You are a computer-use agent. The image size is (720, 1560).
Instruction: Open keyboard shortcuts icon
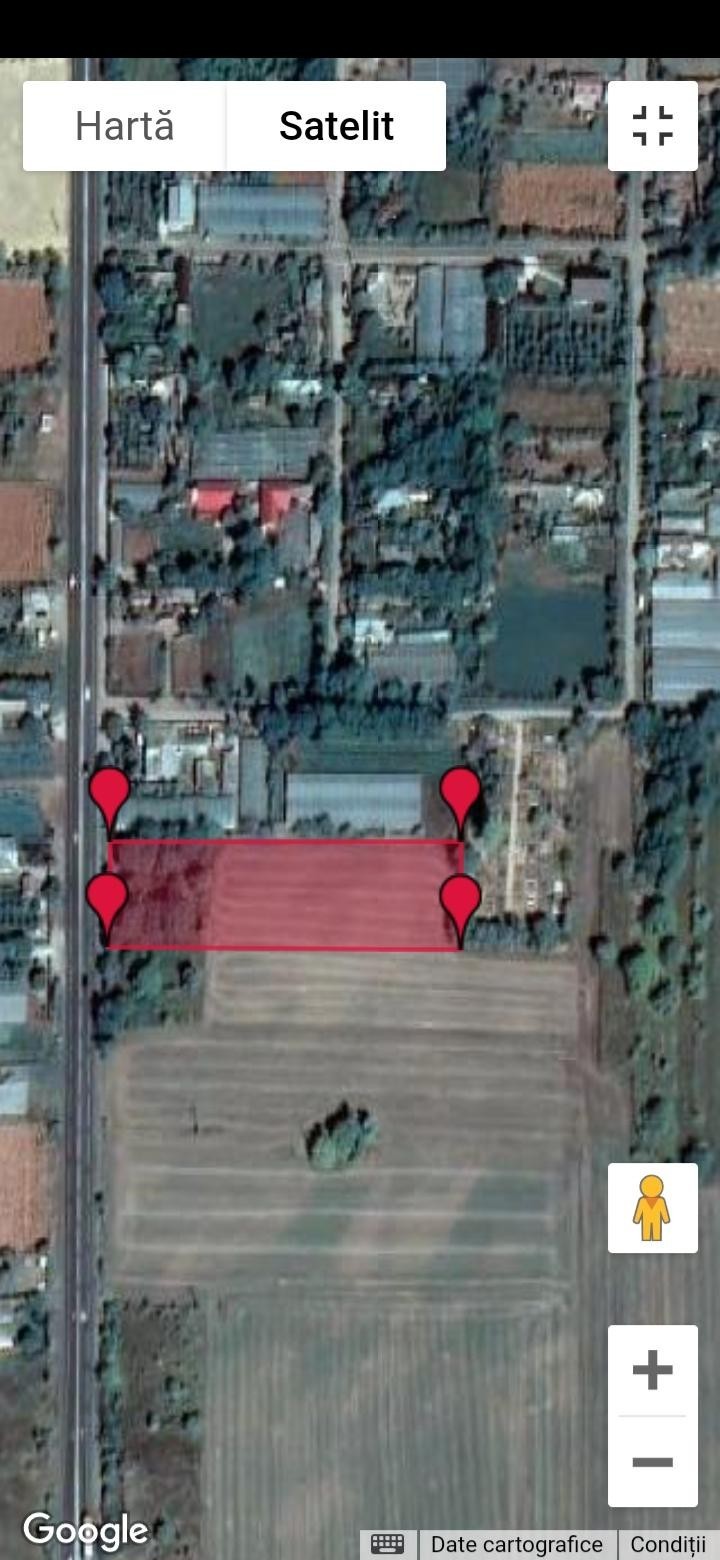tap(388, 1544)
